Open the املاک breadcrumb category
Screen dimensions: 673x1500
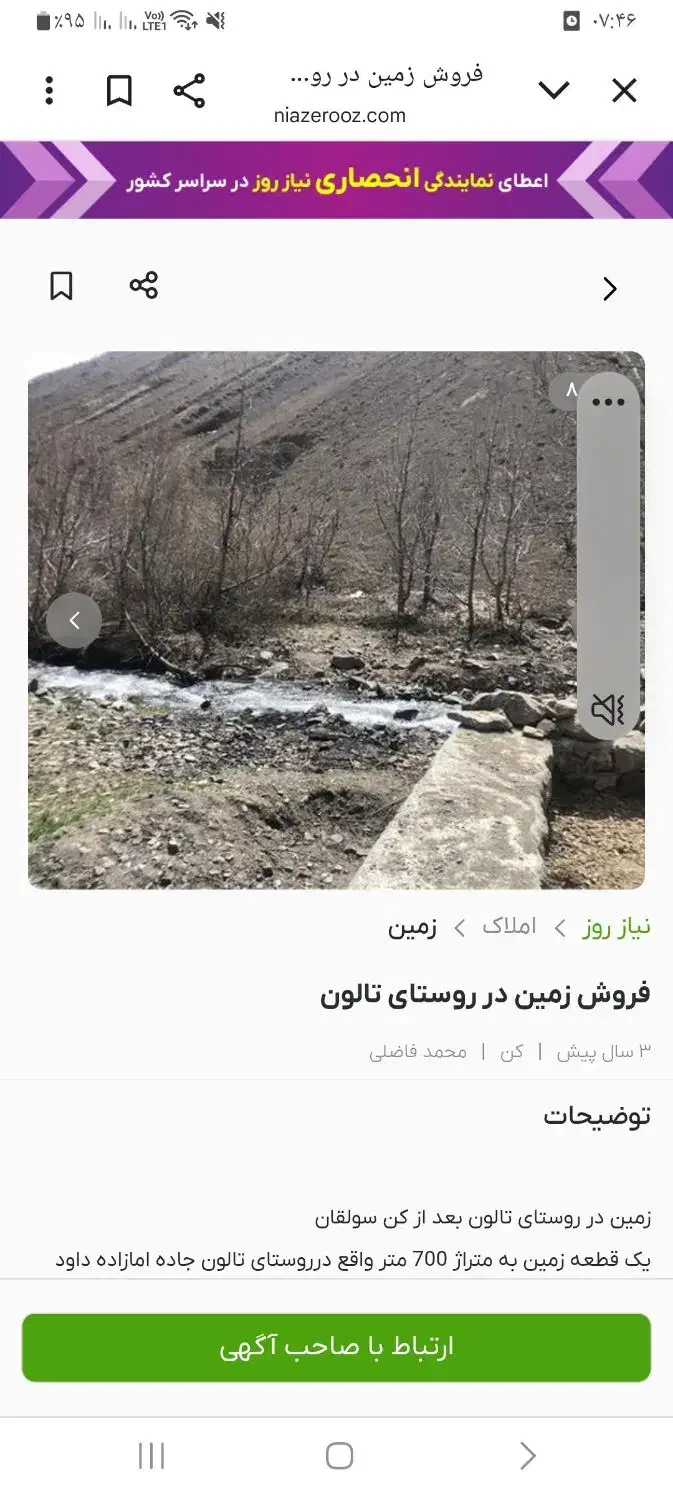[x=509, y=927]
